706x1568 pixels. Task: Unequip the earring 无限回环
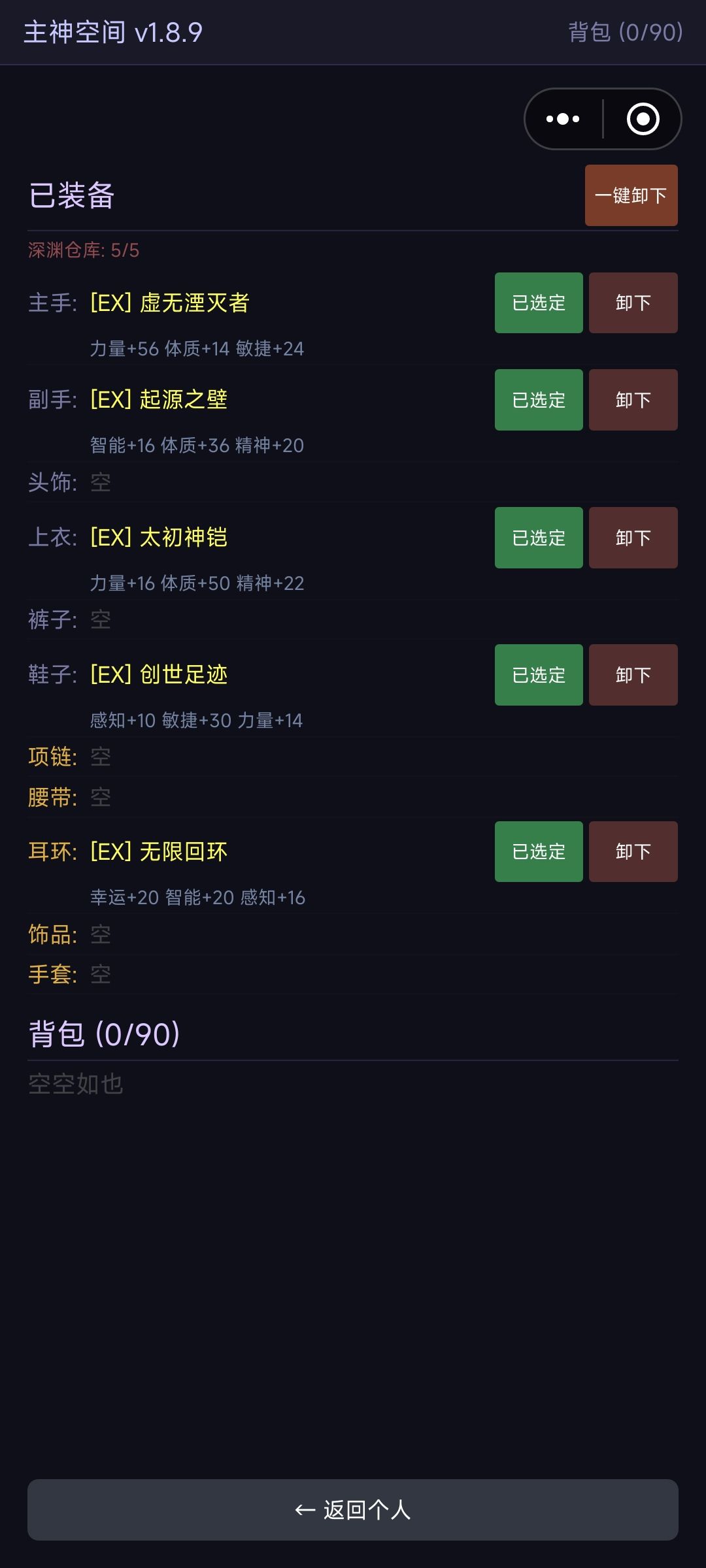633,851
